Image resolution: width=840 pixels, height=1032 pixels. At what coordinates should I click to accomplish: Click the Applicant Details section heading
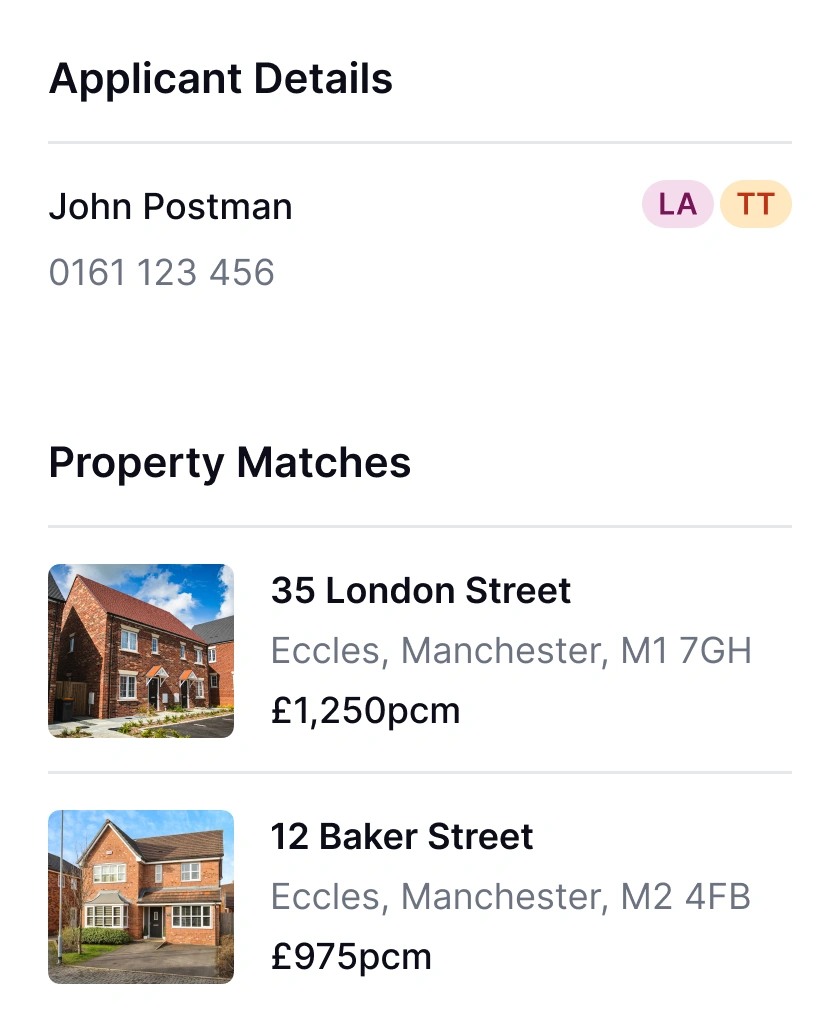222,78
